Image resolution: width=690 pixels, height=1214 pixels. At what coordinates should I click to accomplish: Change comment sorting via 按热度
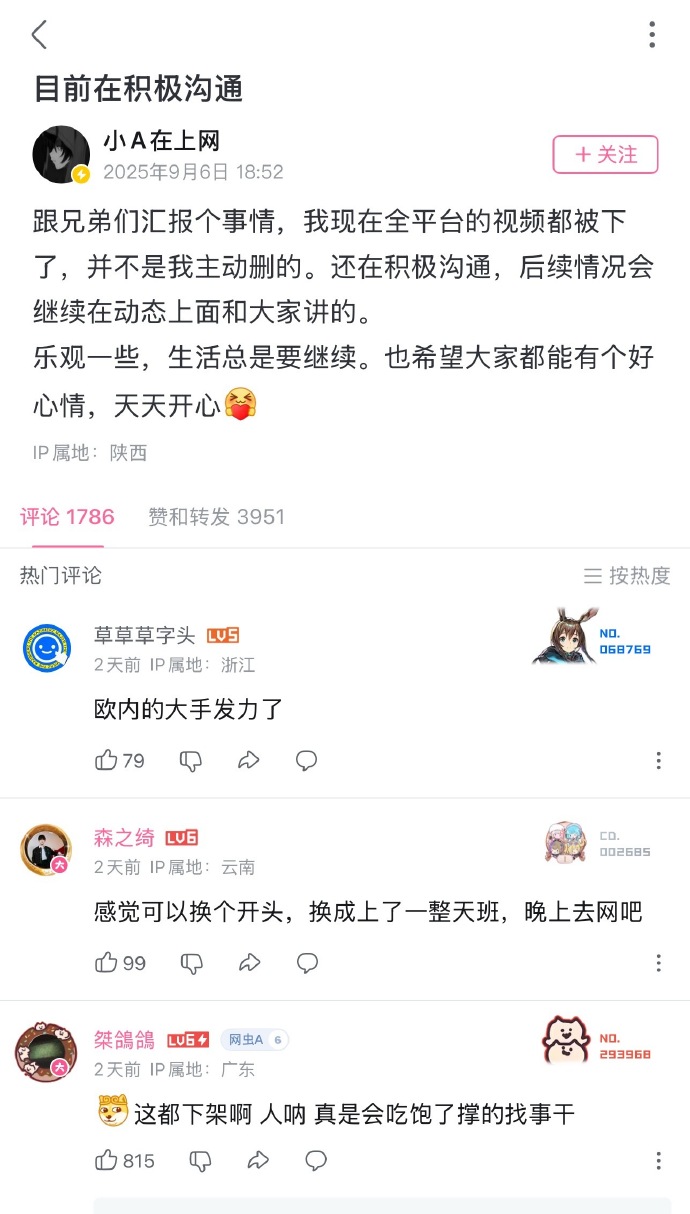coord(627,576)
